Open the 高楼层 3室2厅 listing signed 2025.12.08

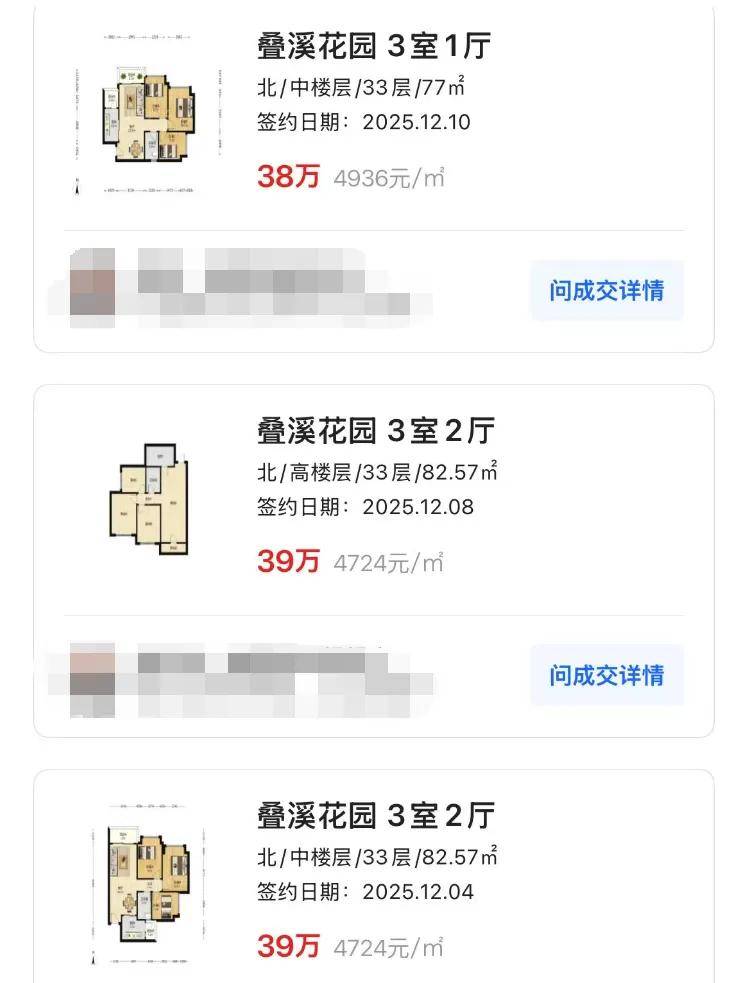coord(375,431)
